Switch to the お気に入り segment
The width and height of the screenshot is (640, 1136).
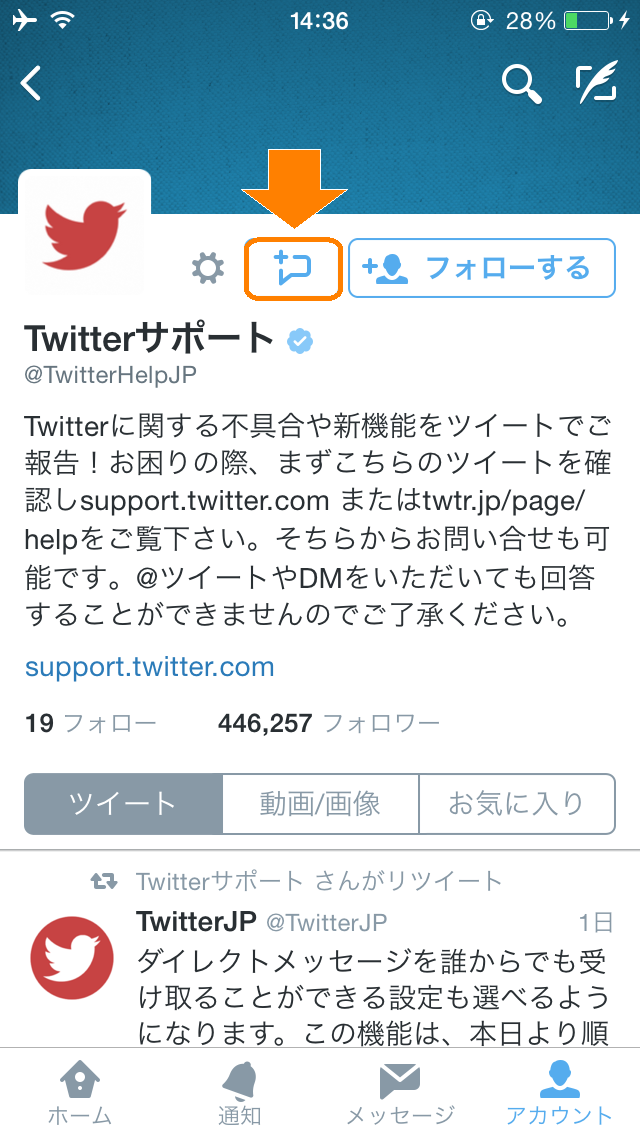pos(516,803)
